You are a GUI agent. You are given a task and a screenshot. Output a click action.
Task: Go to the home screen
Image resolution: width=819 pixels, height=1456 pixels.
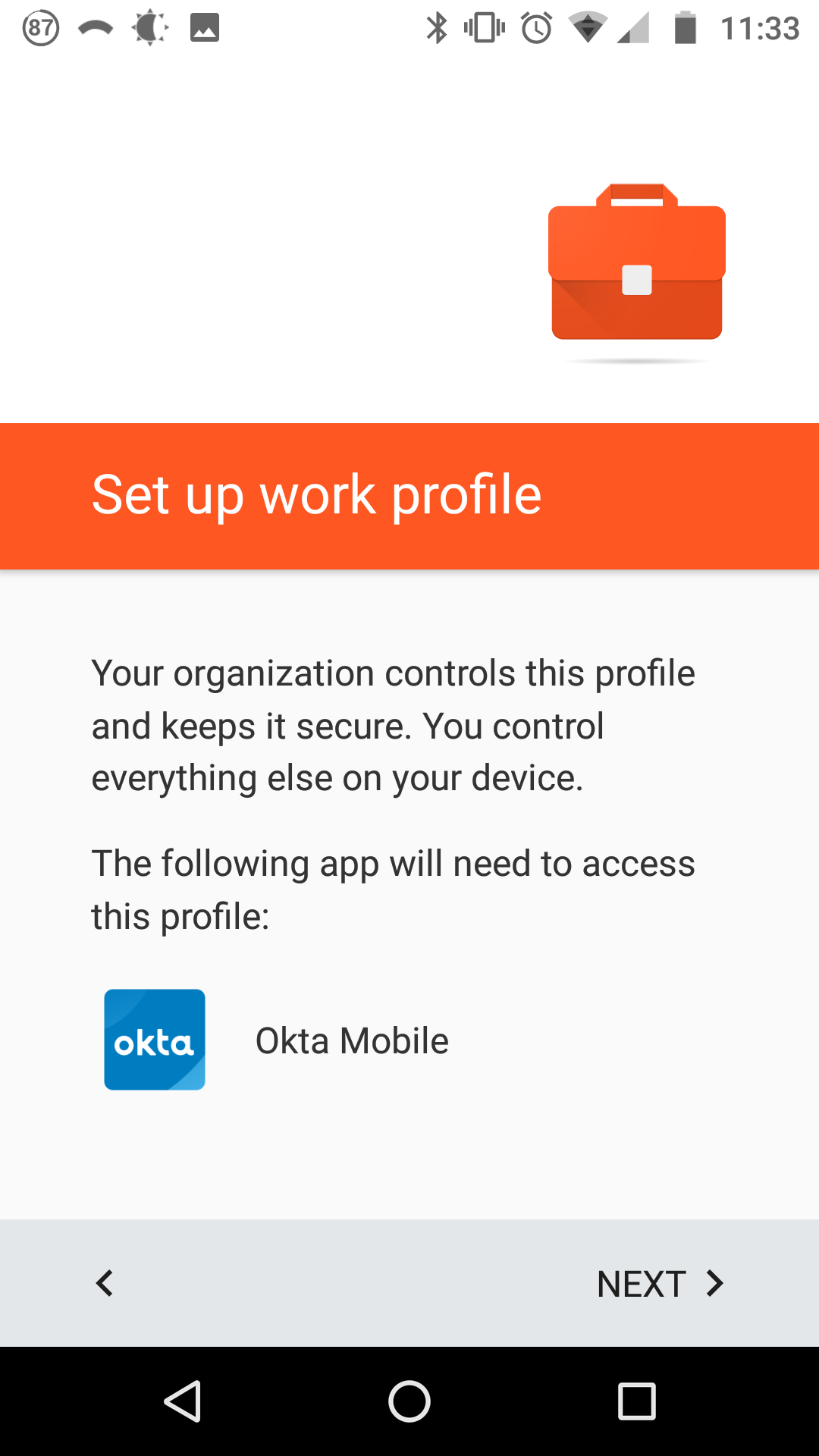409,1401
